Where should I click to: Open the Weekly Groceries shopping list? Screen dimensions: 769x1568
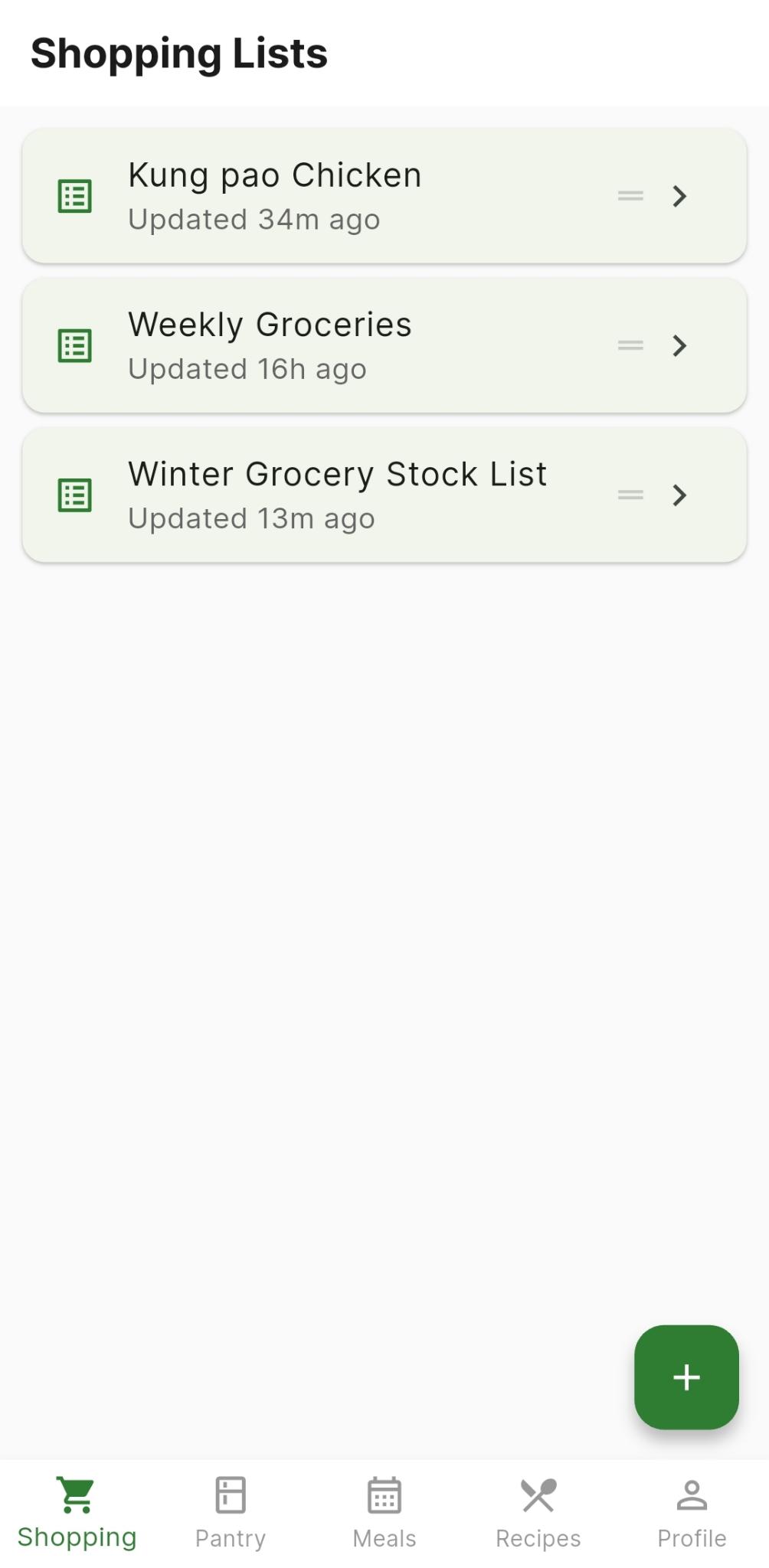pyautogui.click(x=306, y=345)
